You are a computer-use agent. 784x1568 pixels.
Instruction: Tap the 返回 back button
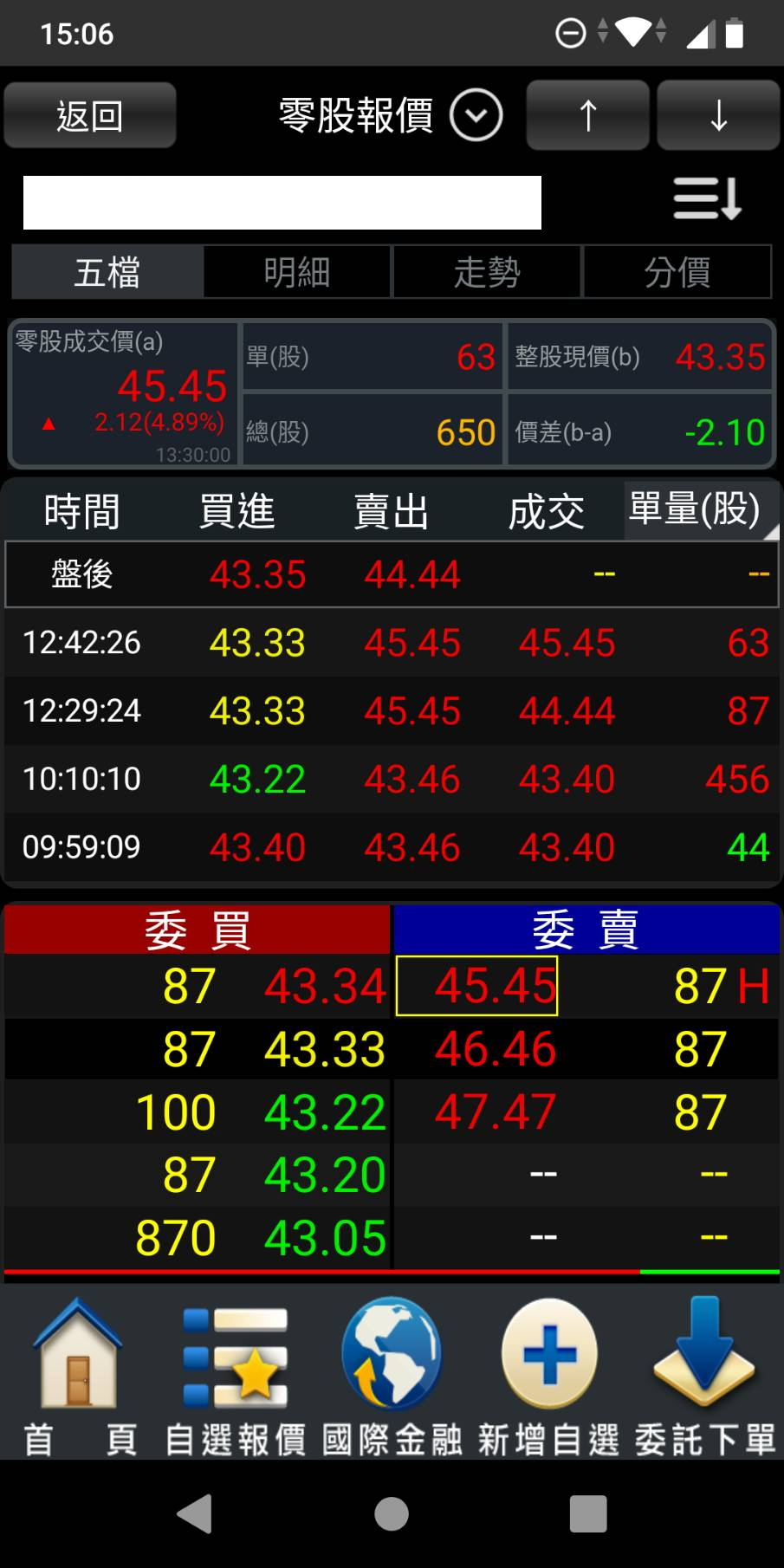(x=90, y=115)
